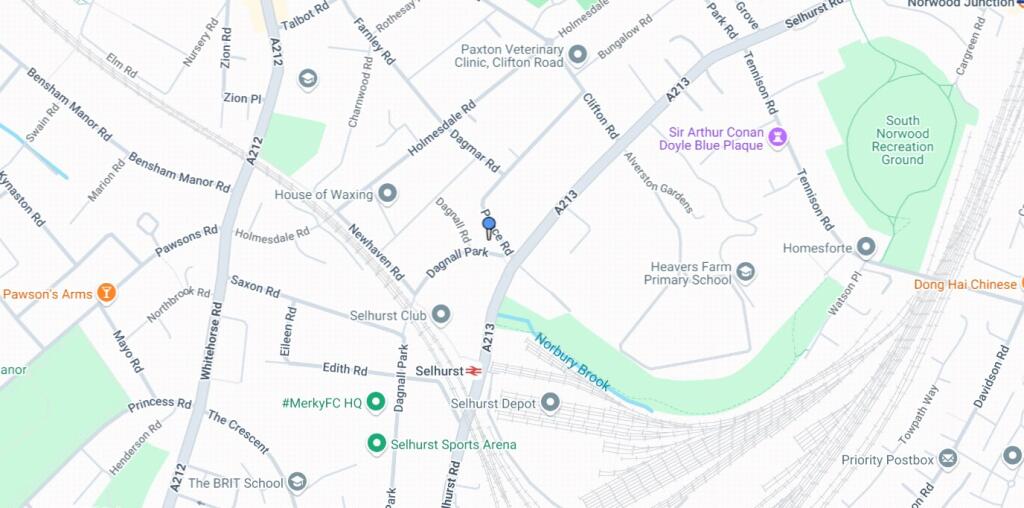
Task: Open the Homesforte marker
Action: point(866,247)
